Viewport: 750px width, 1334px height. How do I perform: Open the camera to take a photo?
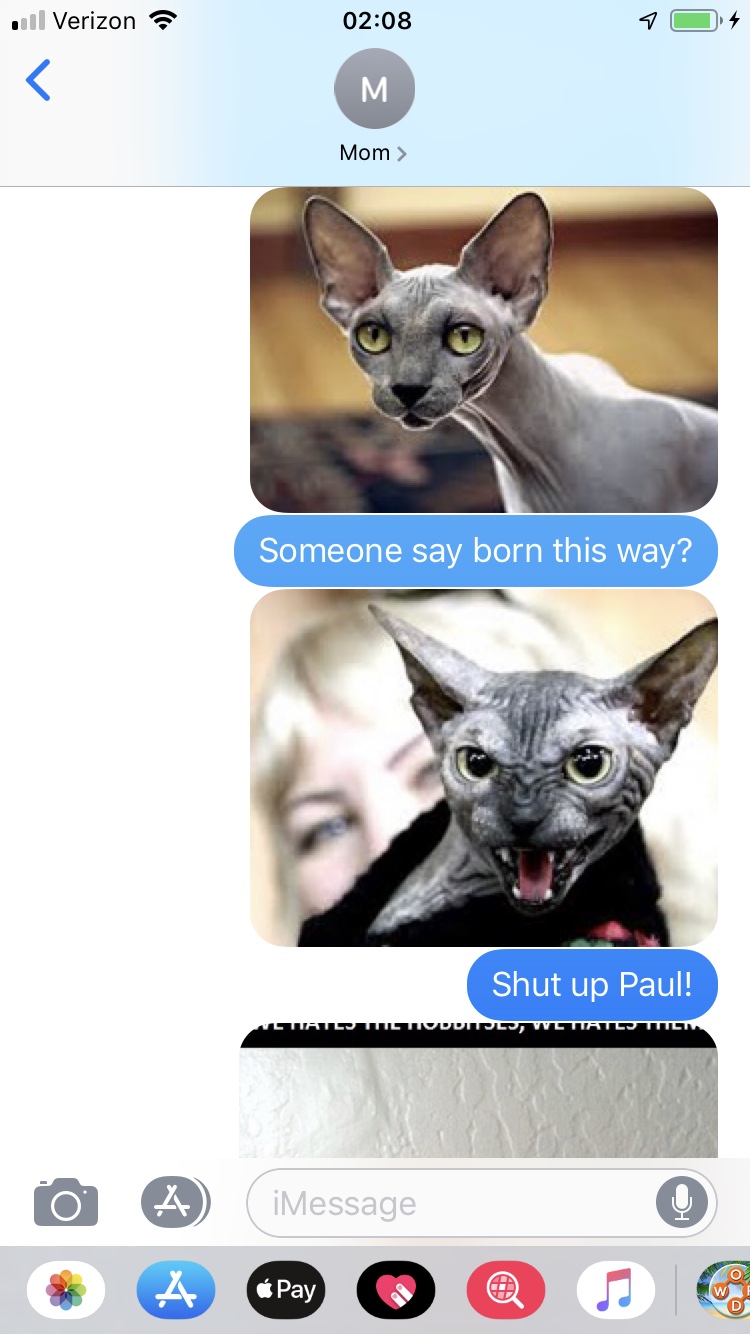(x=66, y=1202)
